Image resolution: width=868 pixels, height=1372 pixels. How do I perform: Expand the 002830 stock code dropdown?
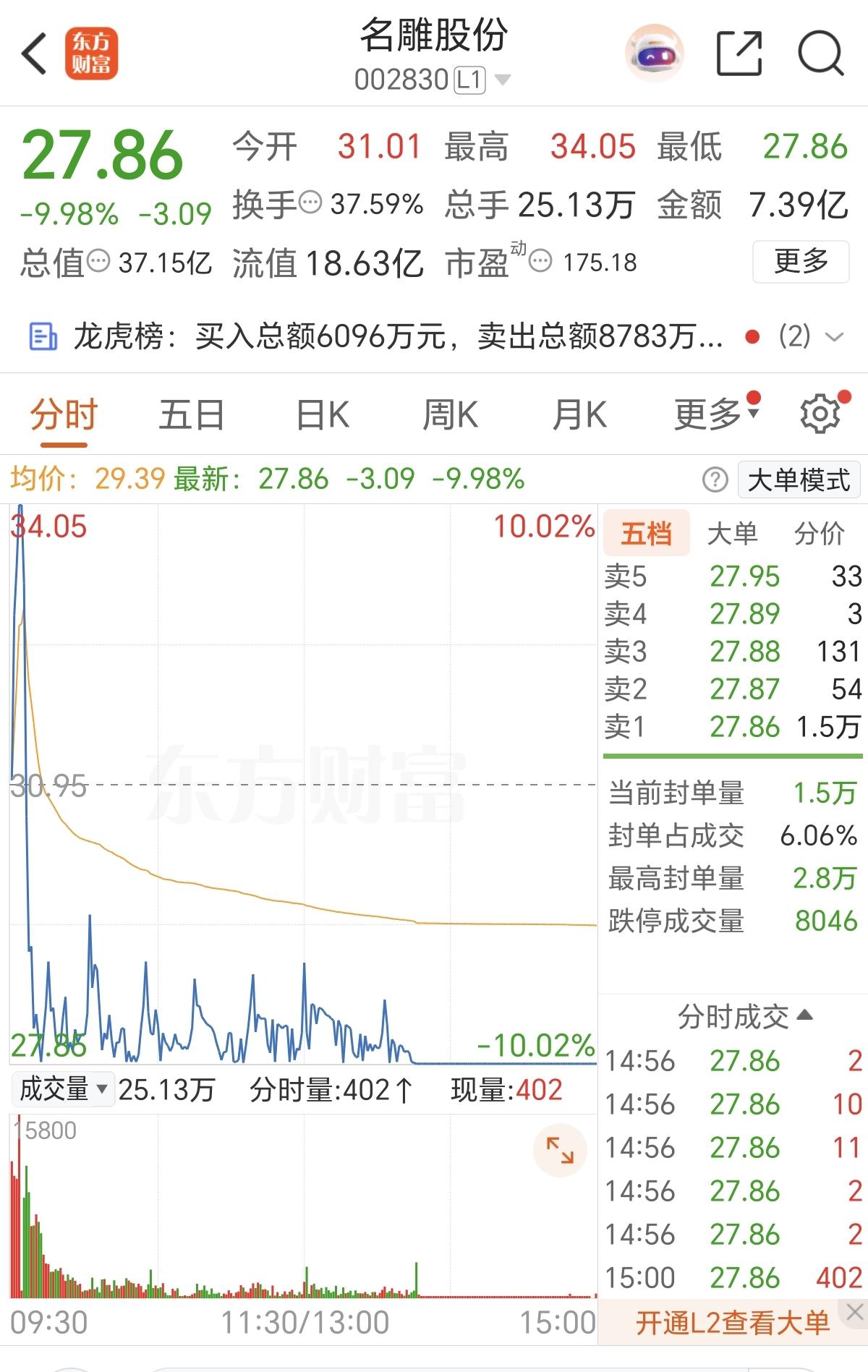point(502,80)
